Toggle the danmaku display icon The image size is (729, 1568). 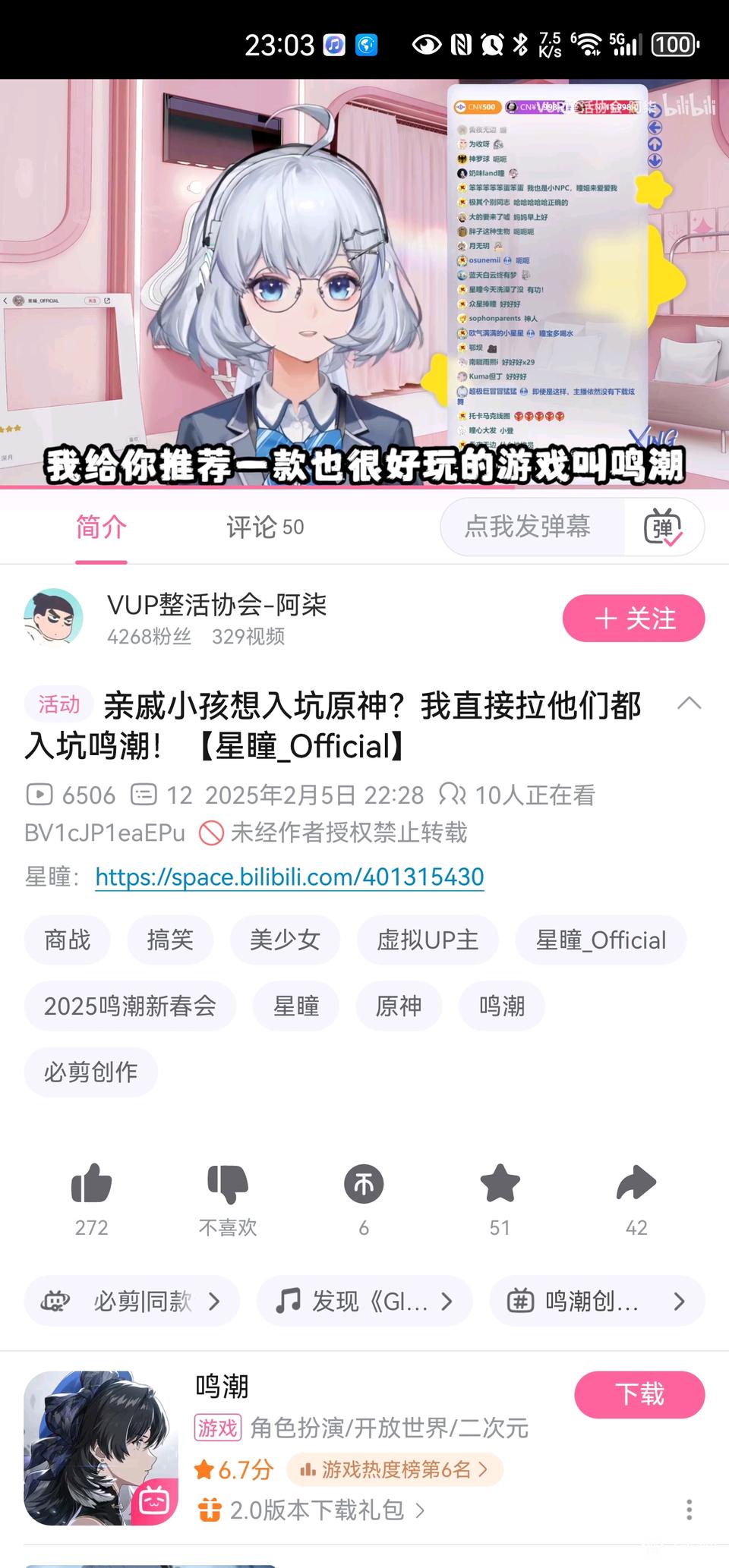click(x=663, y=527)
